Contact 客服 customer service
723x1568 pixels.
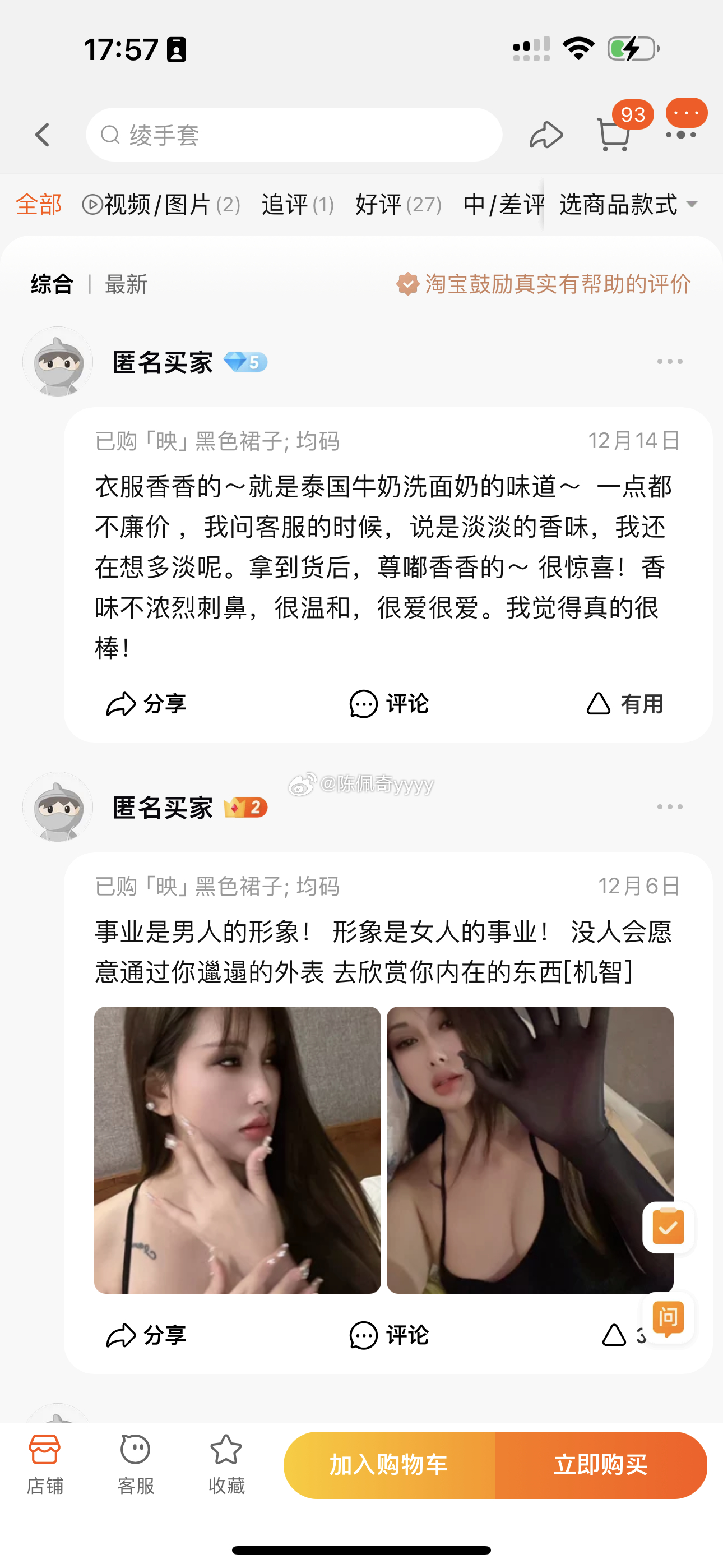pos(135,1464)
